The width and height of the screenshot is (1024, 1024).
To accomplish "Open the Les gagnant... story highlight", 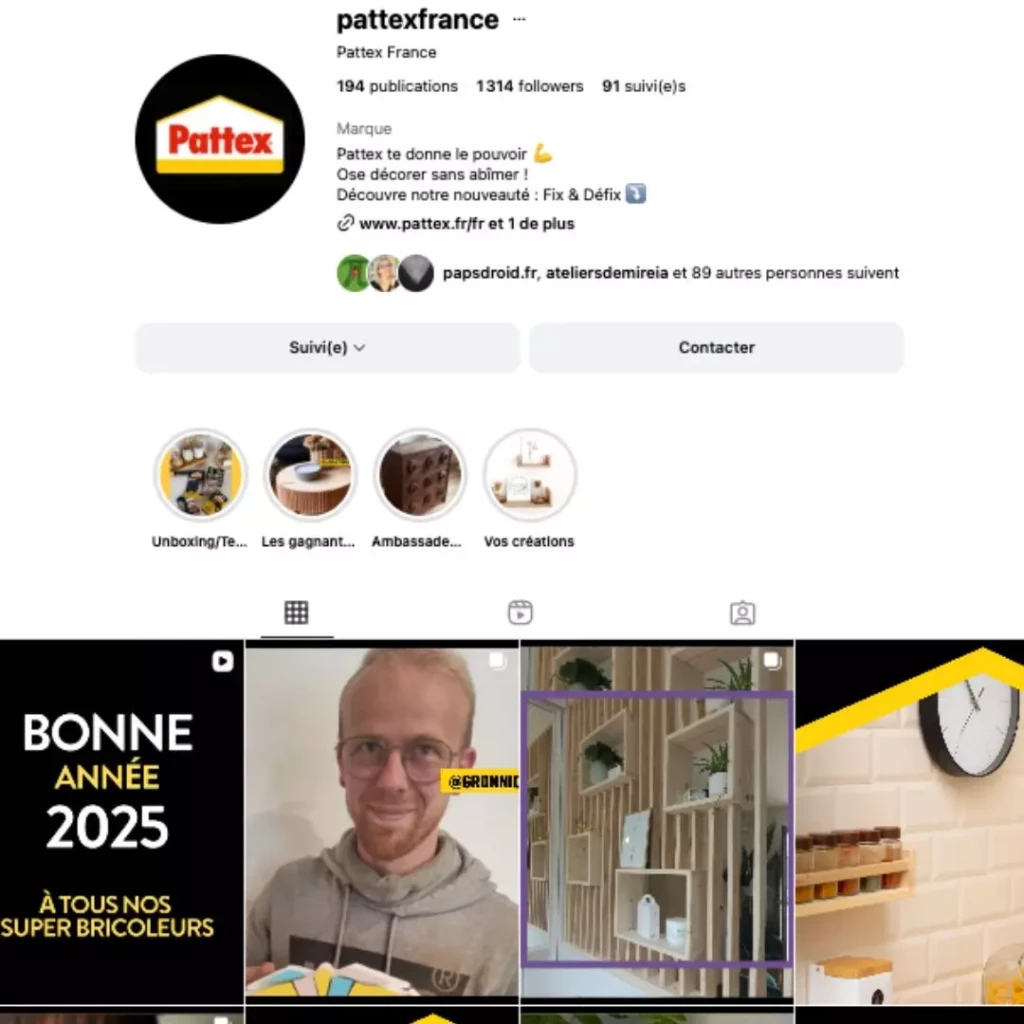I will point(310,475).
